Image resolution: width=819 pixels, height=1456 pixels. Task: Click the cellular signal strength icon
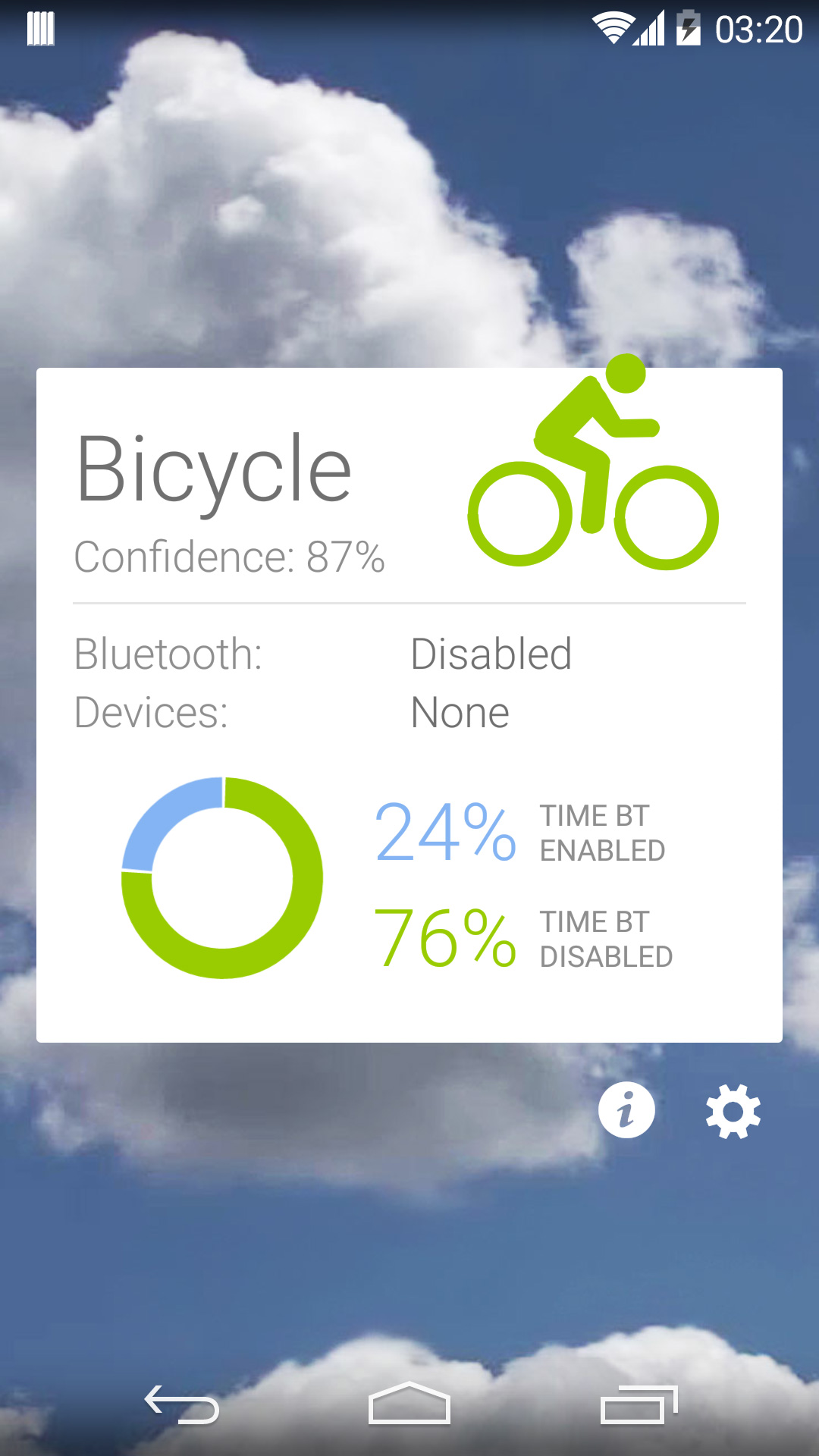[x=649, y=25]
